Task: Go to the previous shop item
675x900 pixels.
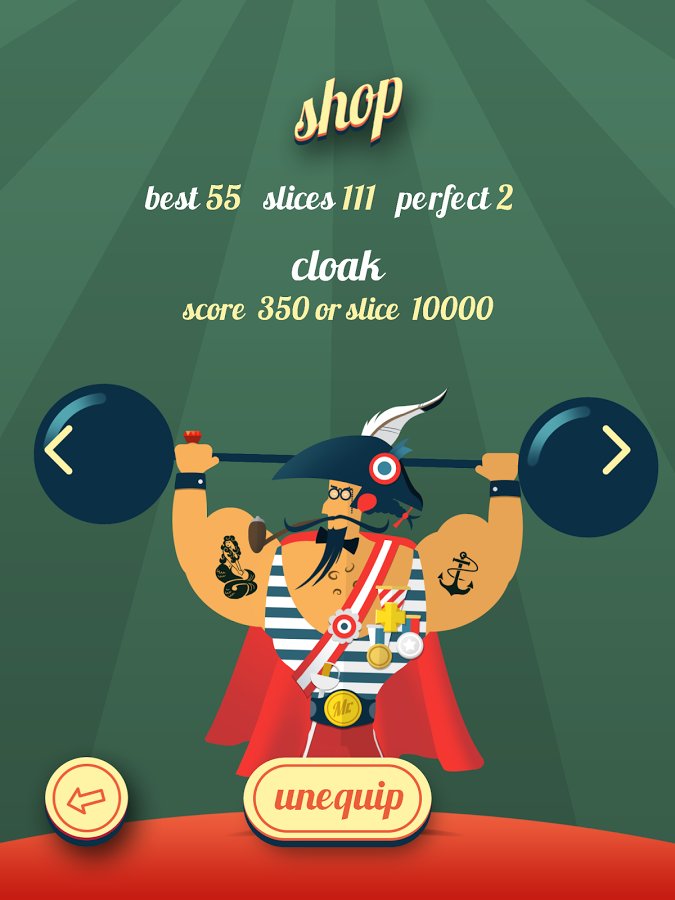Action: point(60,453)
